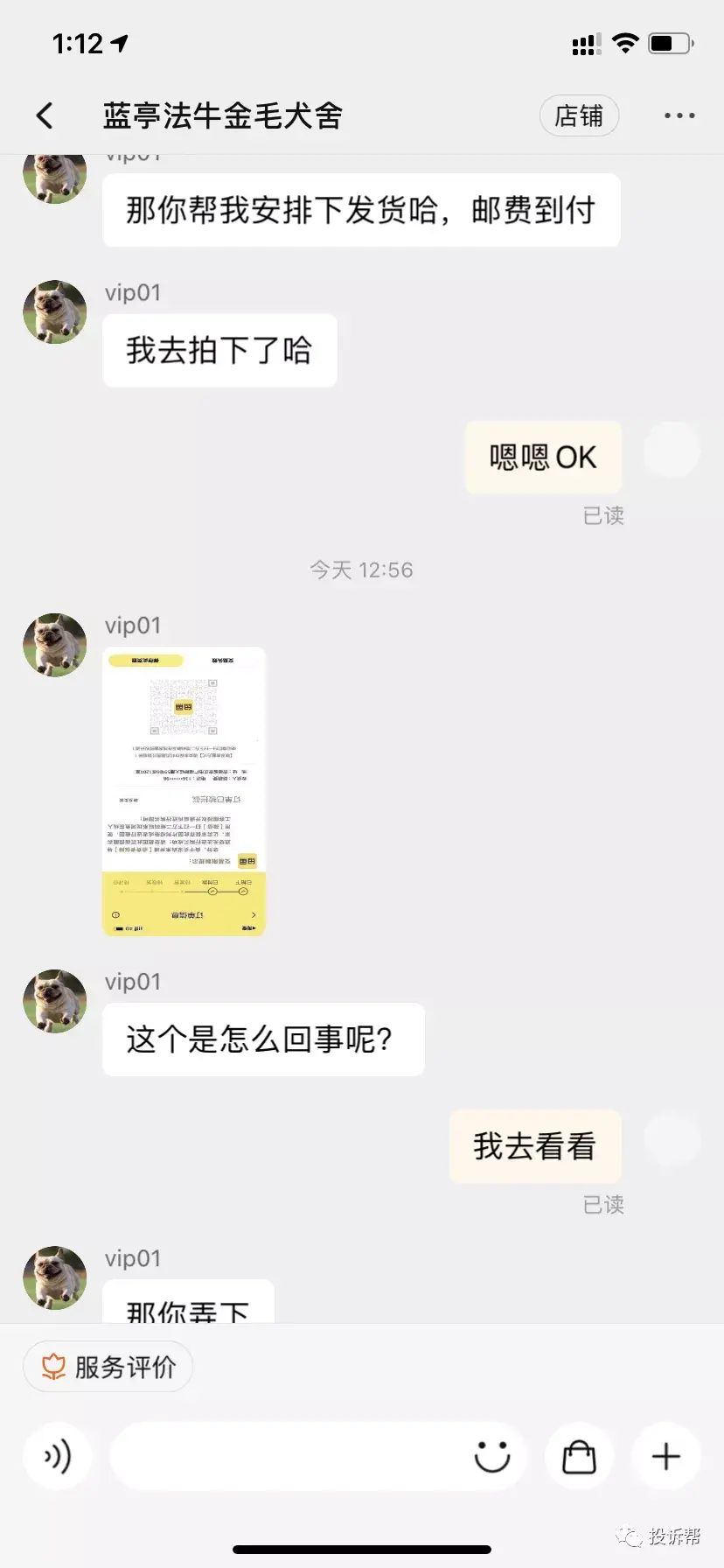This screenshot has height=1568, width=724.
Task: Tap the 服务评价 button
Action: [x=108, y=1367]
